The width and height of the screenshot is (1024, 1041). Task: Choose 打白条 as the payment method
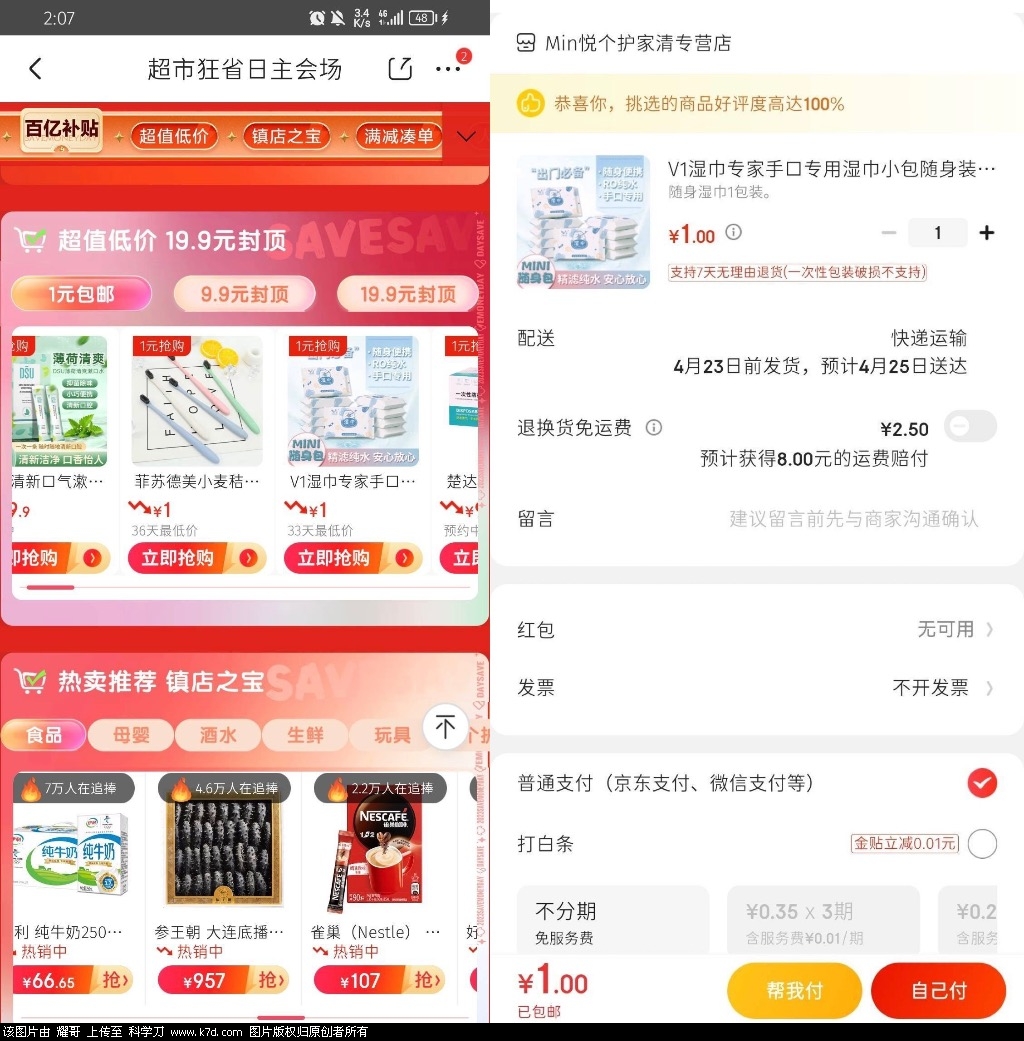tap(982, 844)
